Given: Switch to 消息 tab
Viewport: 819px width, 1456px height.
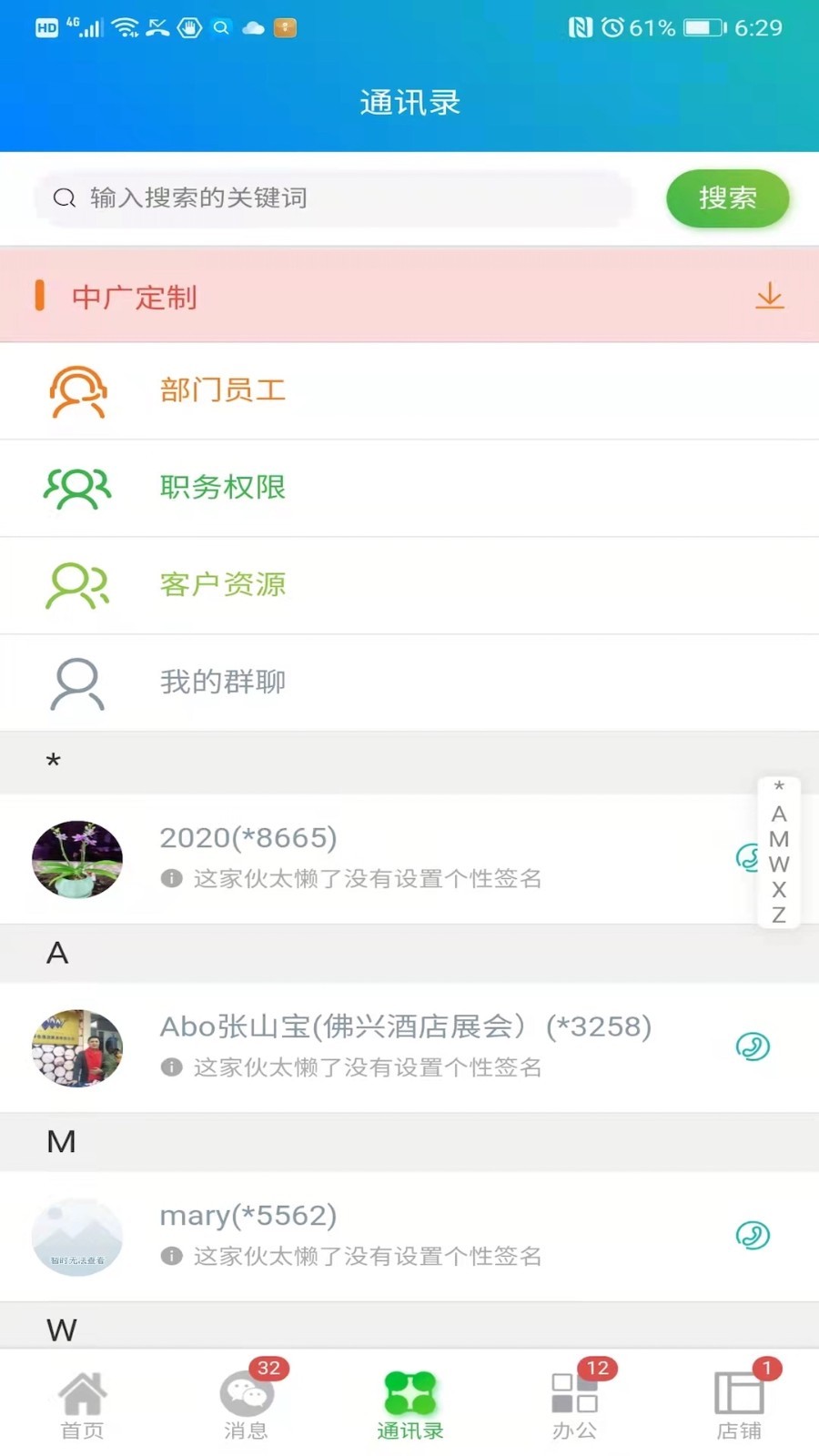Looking at the screenshot, I should (247, 1405).
